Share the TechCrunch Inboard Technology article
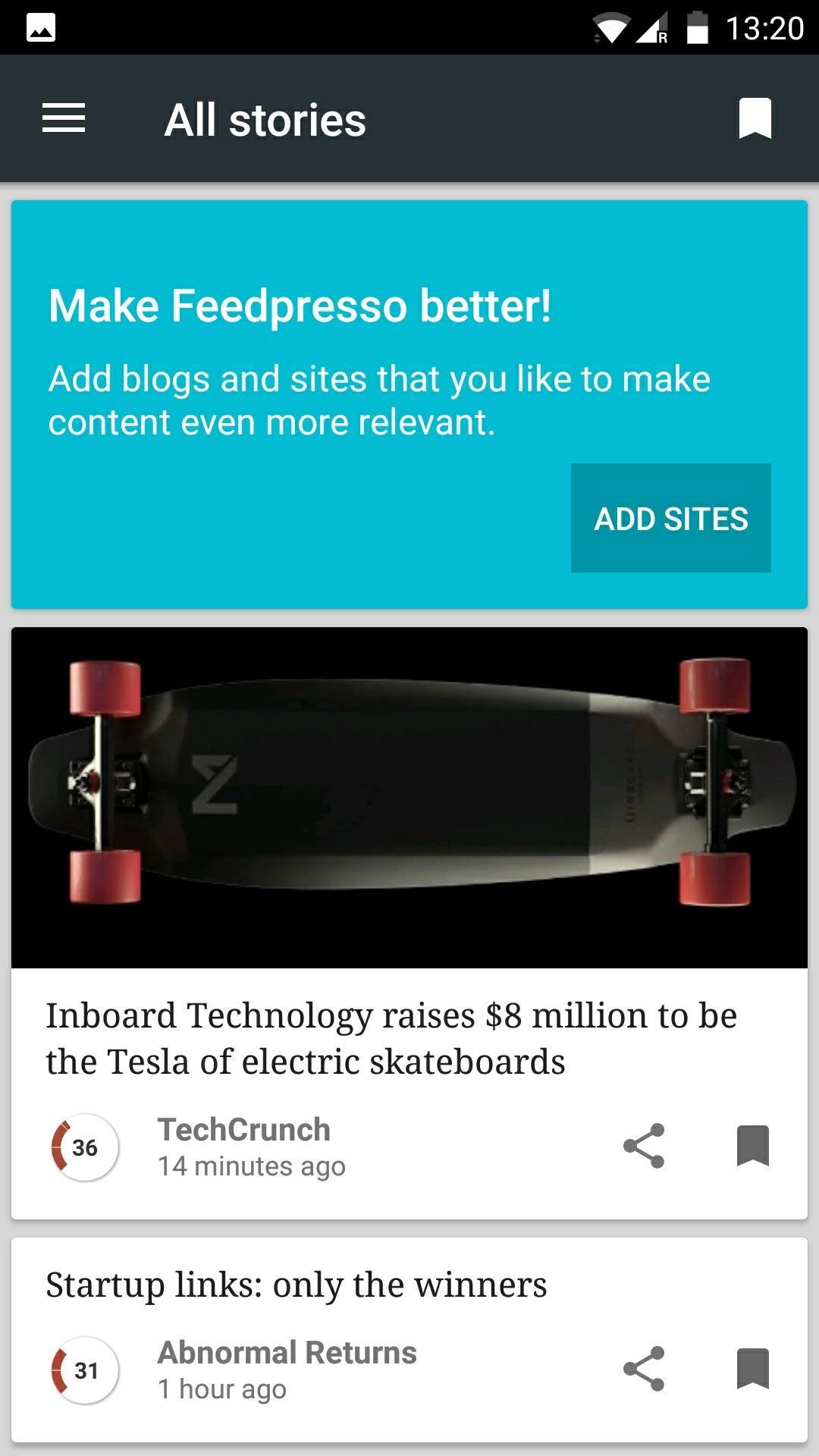The width and height of the screenshot is (819, 1456). [x=644, y=1145]
